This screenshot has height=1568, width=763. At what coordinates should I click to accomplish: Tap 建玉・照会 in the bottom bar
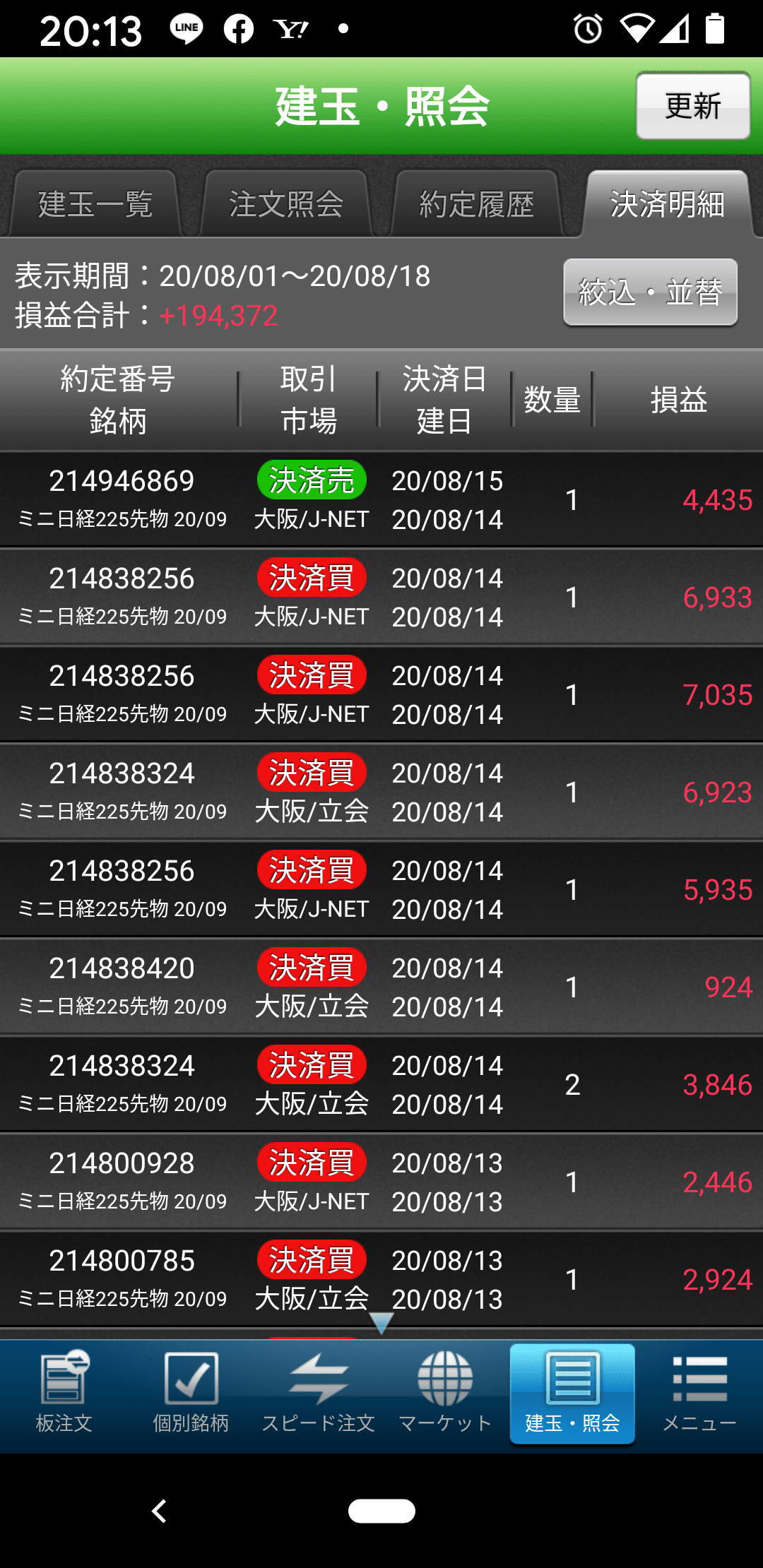(x=572, y=1394)
